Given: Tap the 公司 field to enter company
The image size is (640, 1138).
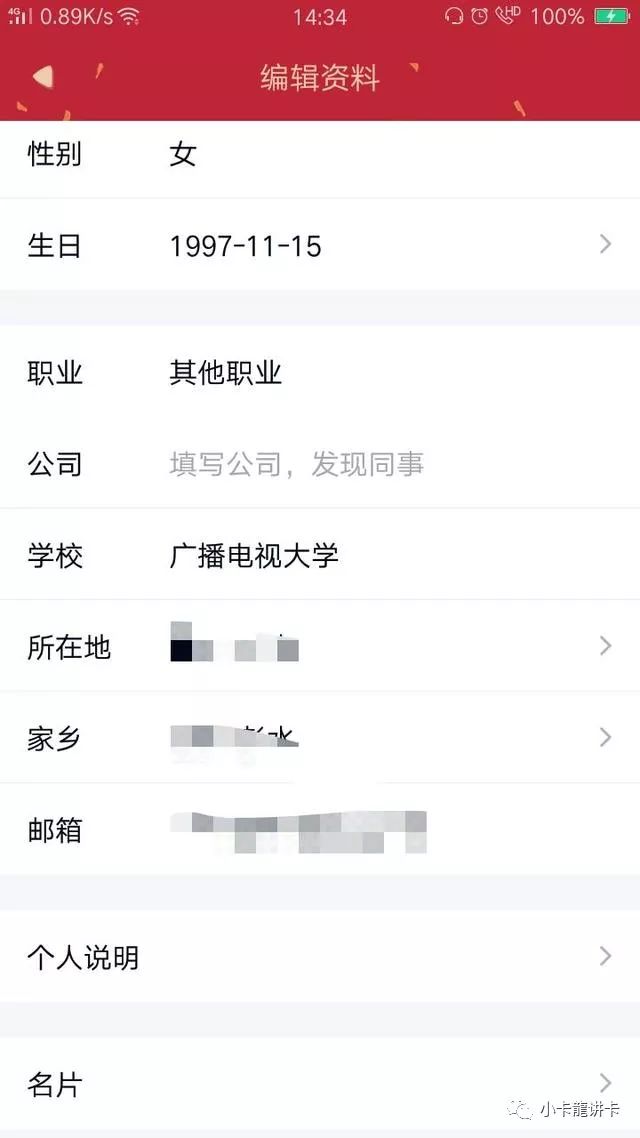Looking at the screenshot, I should (x=320, y=464).
